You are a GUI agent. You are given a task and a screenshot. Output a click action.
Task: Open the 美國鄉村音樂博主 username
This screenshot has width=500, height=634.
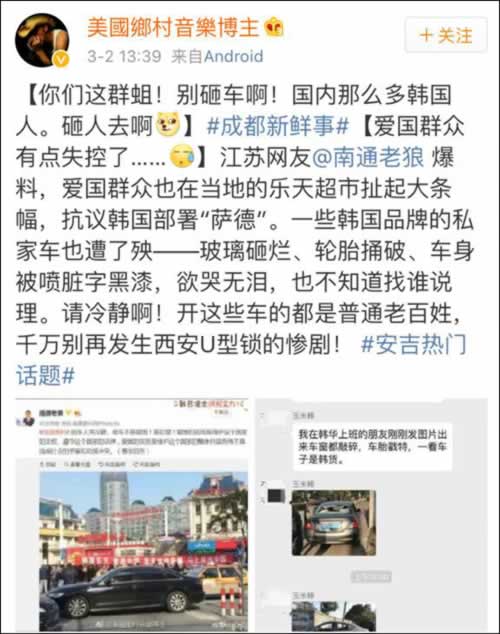point(173,27)
